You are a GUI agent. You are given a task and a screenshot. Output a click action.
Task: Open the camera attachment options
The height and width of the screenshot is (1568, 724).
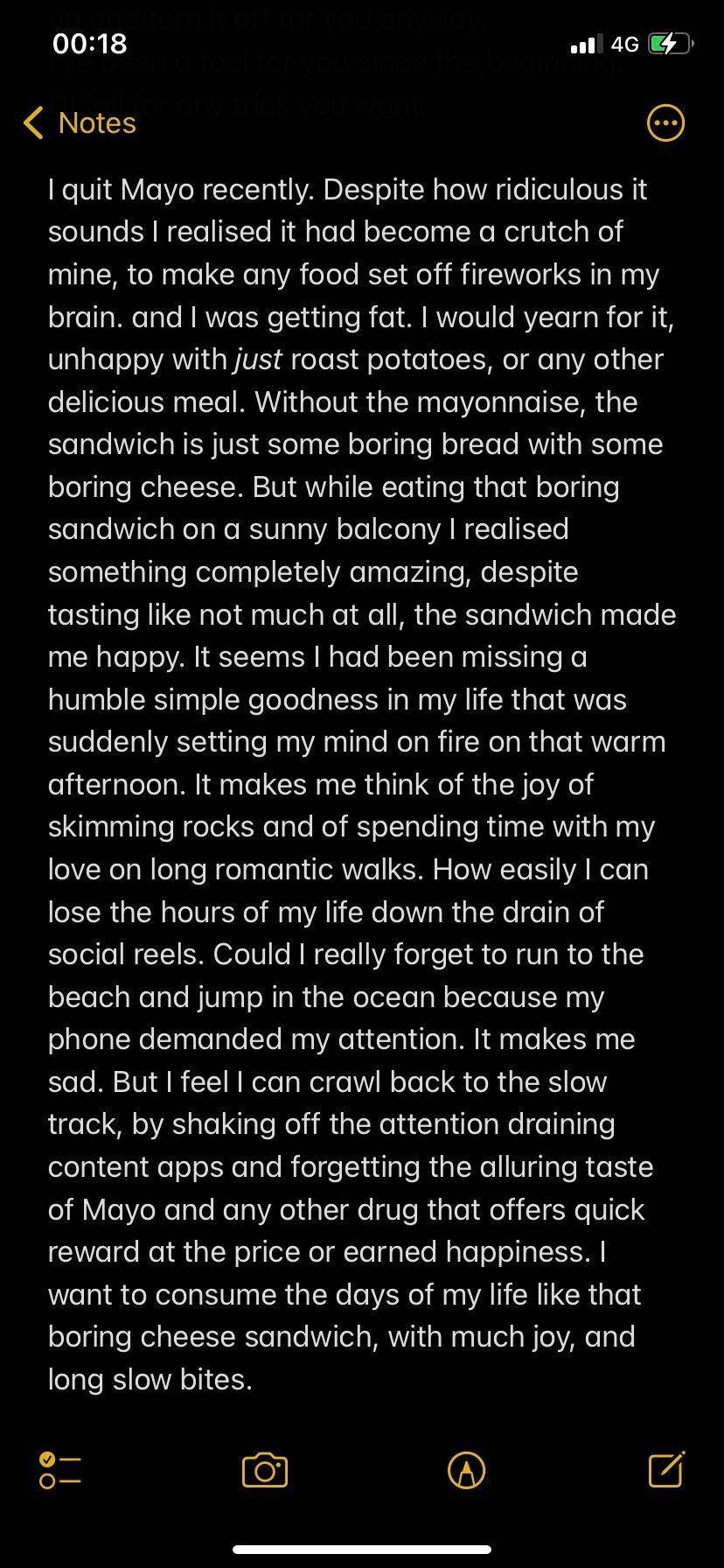click(265, 1470)
